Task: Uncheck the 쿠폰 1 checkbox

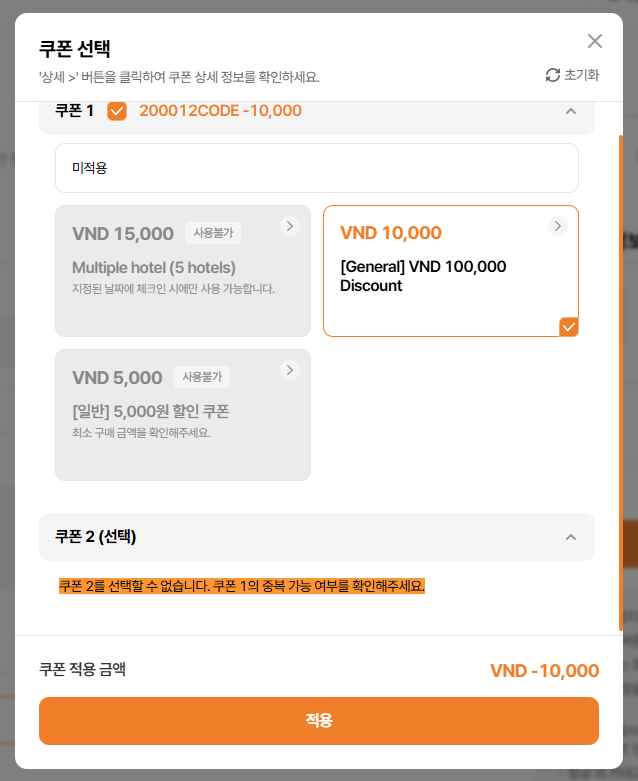Action: tap(117, 111)
